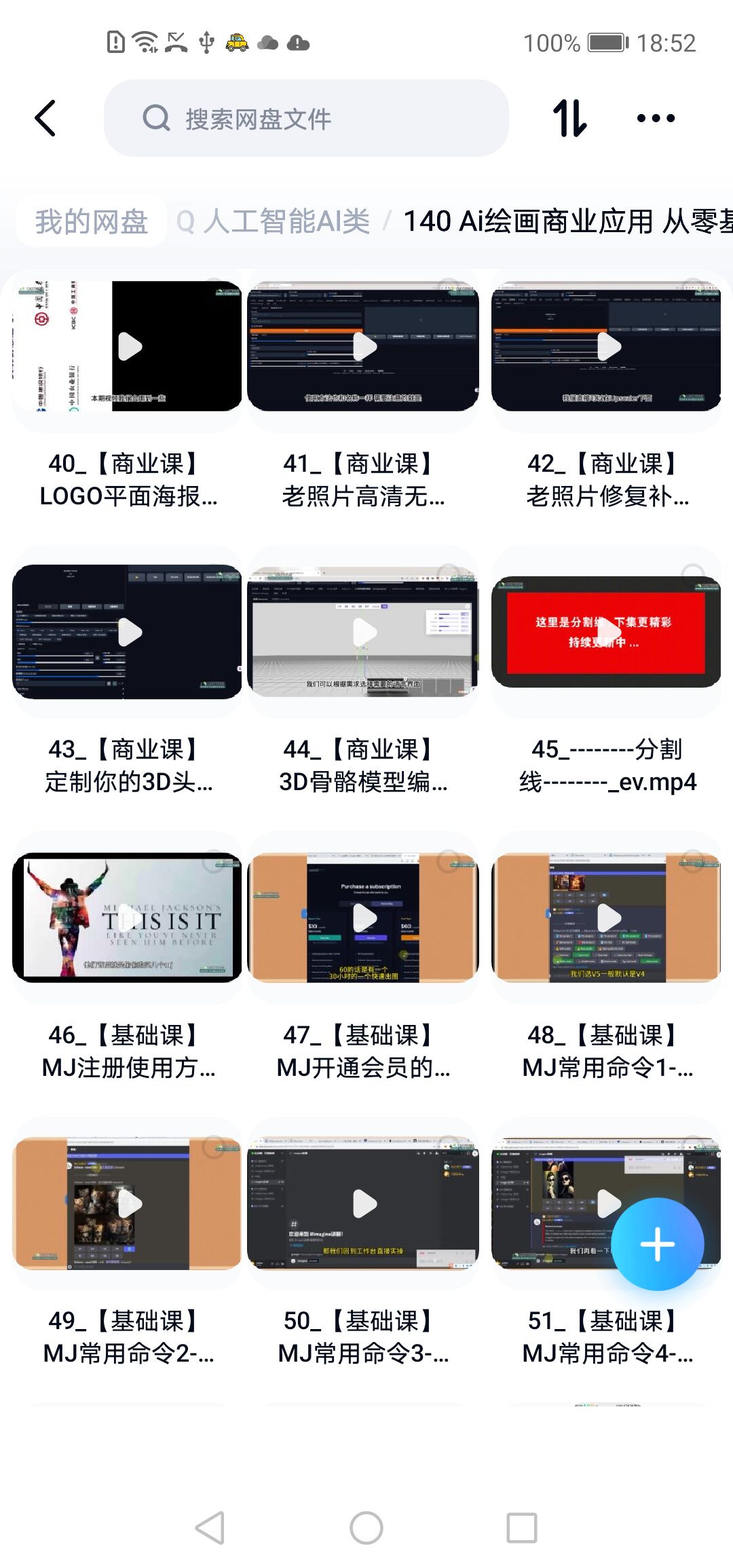733x1568 pixels.
Task: Play video 47_ MJ开通会员的…
Action: click(363, 918)
